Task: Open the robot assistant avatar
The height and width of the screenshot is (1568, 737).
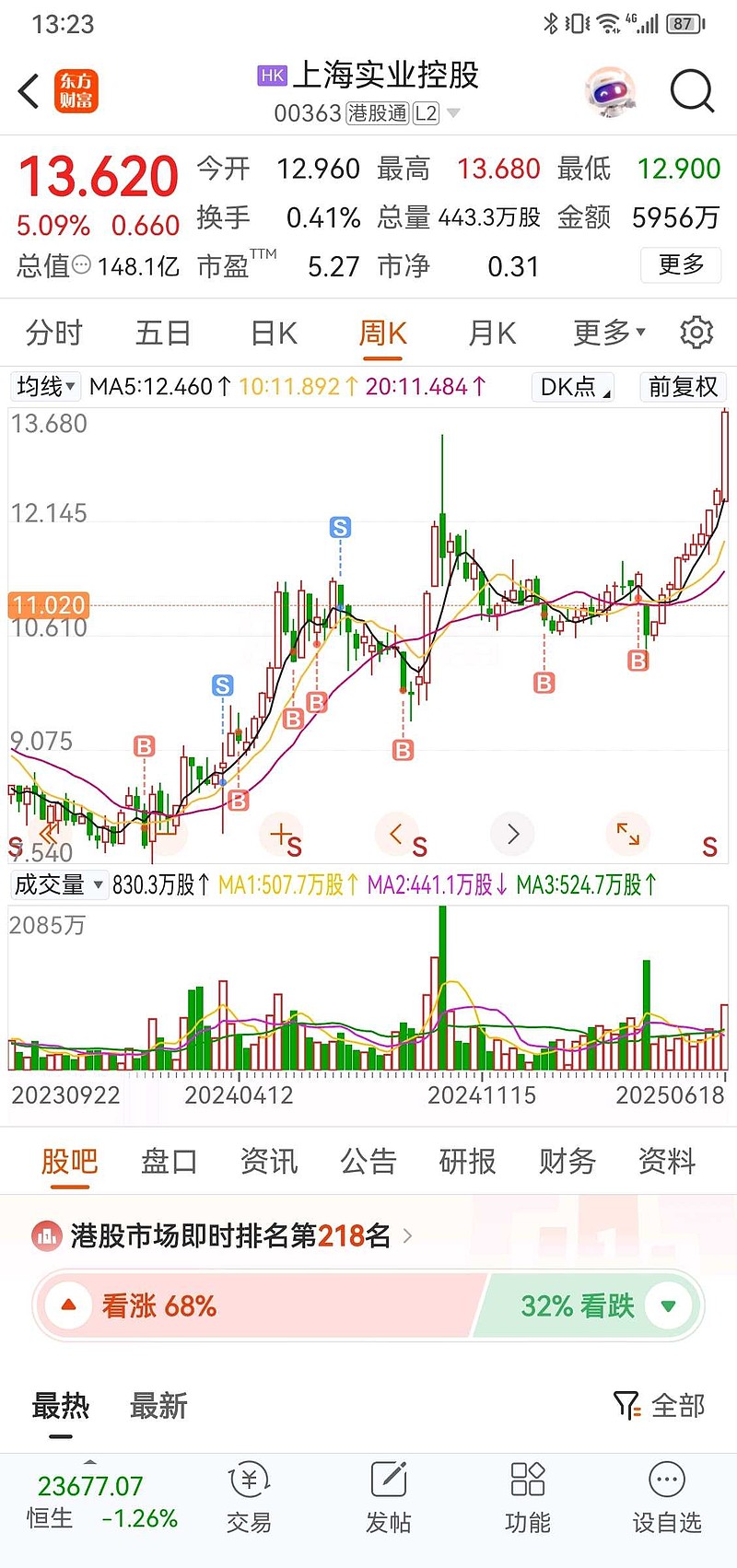Action: coord(611,91)
